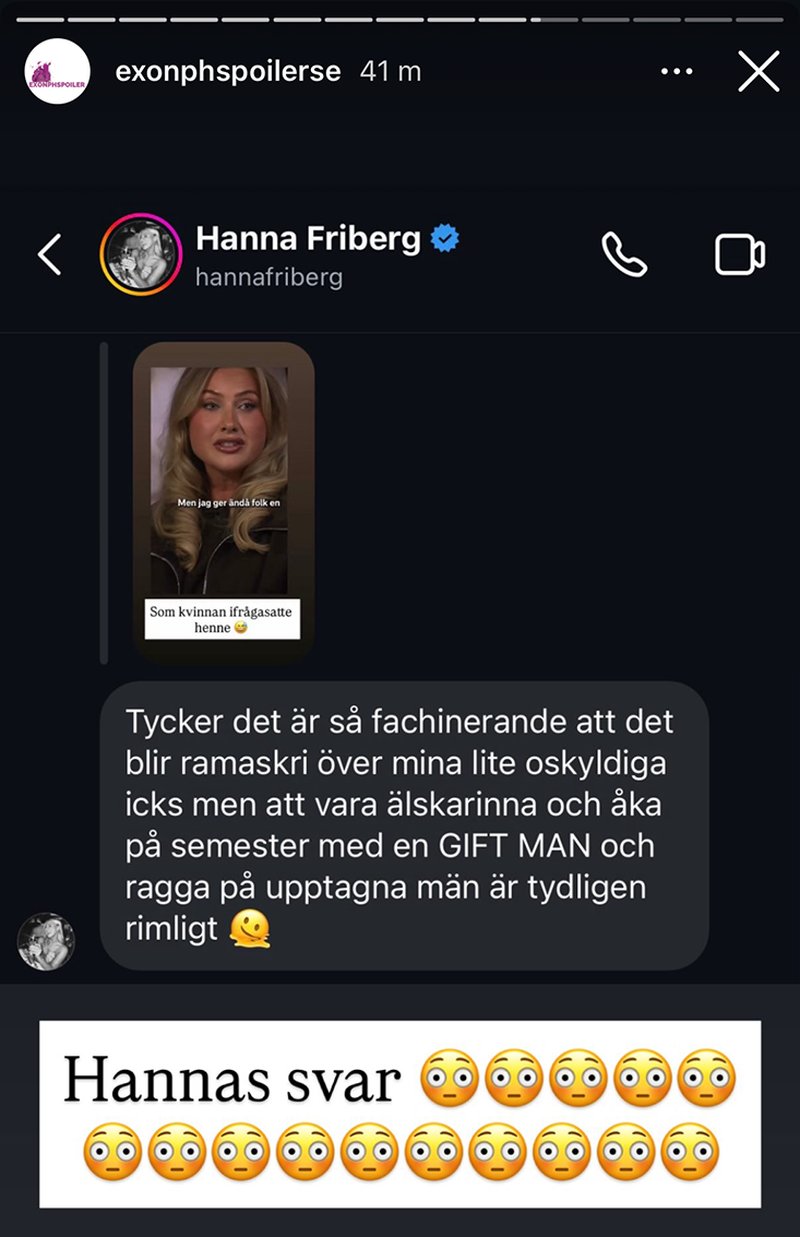The width and height of the screenshot is (800, 1237).
Task: Tap the exonphspoilerse username
Action: 228,72
